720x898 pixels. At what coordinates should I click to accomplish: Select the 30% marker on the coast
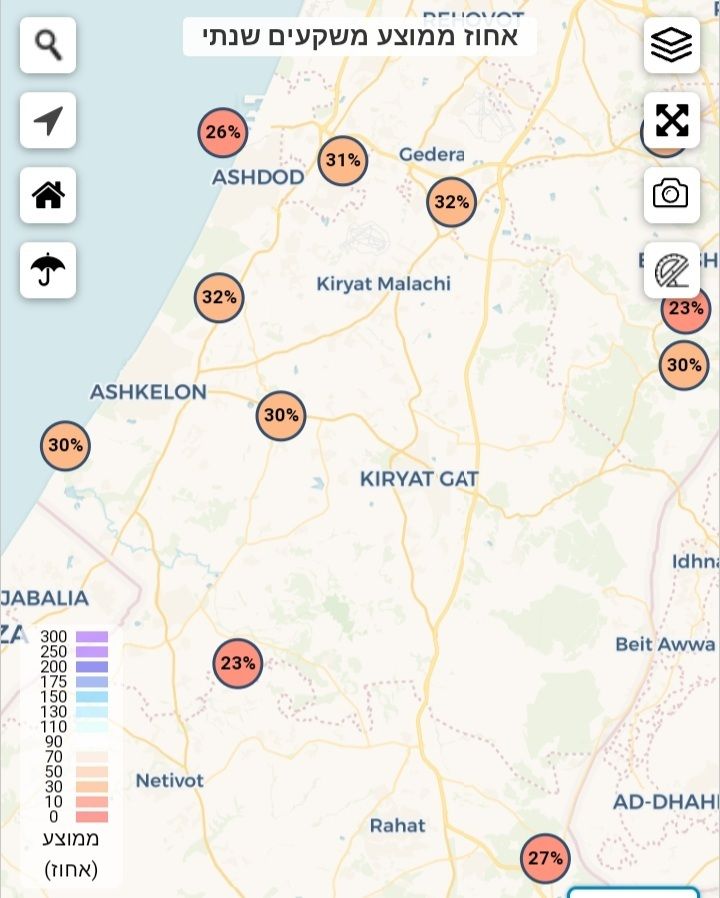click(65, 445)
